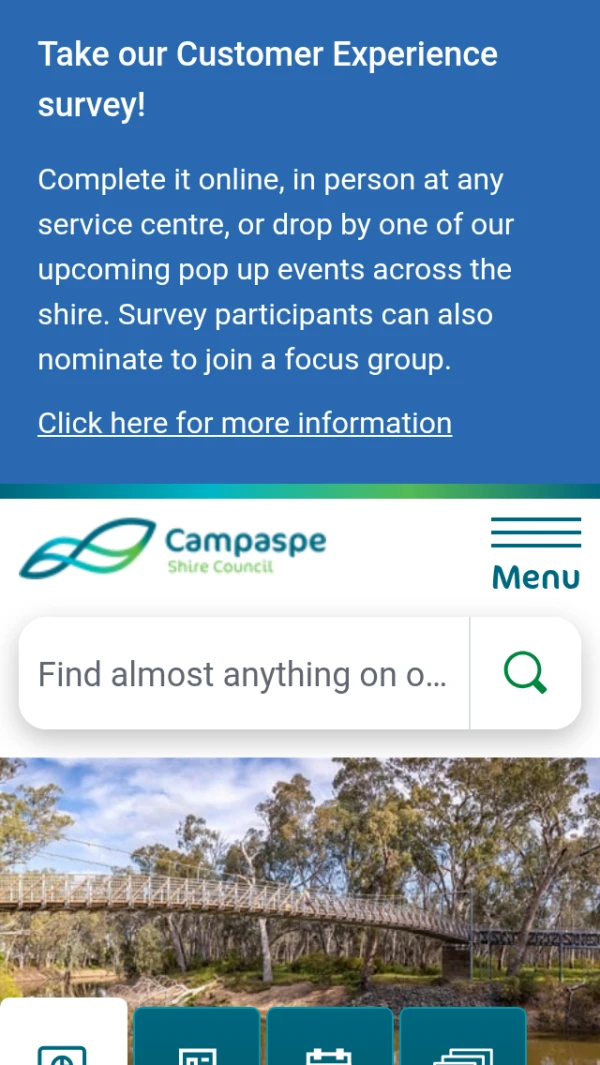Viewport: 600px width, 1065px height.
Task: Submit search with the magnifier icon
Action: pos(525,673)
